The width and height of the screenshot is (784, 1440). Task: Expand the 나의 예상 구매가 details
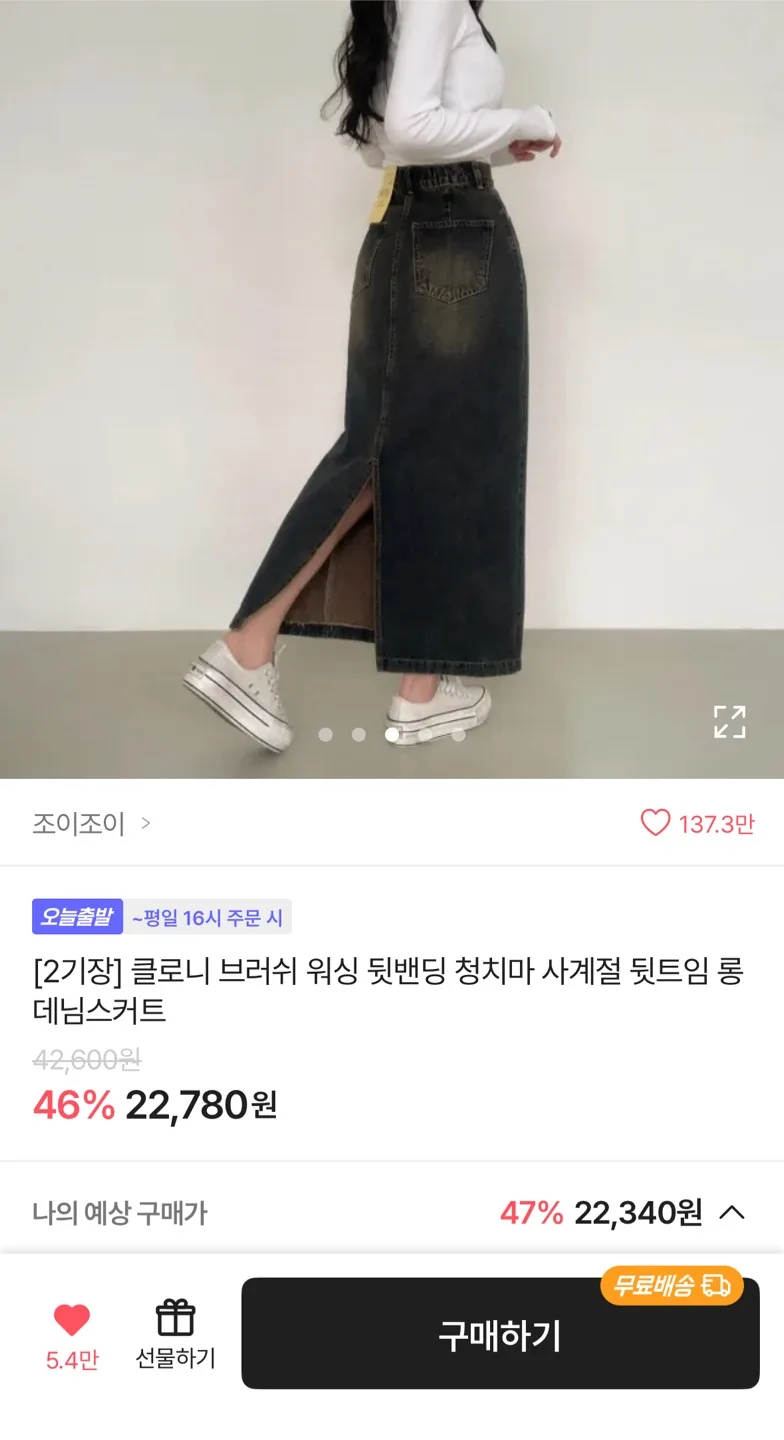(x=732, y=1212)
